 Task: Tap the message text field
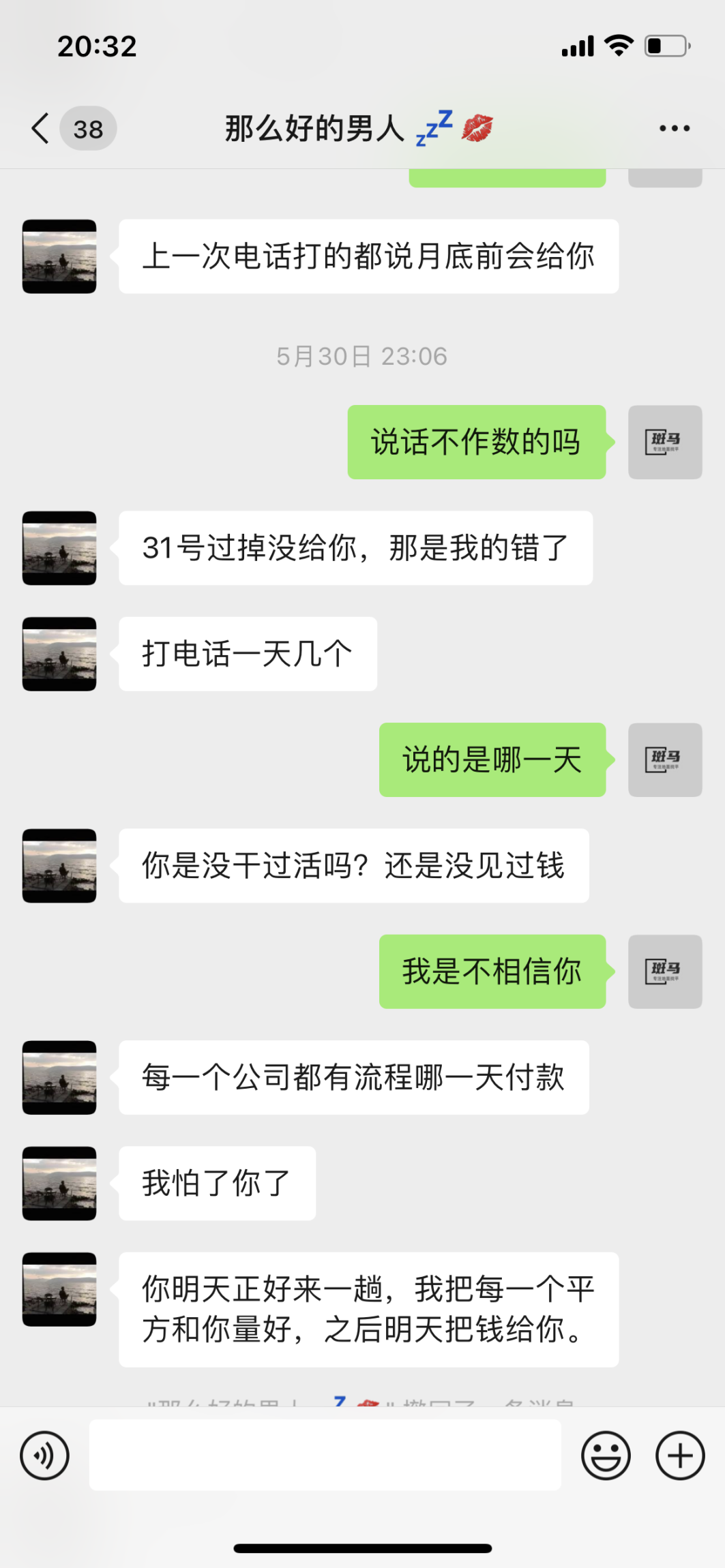click(x=325, y=1455)
